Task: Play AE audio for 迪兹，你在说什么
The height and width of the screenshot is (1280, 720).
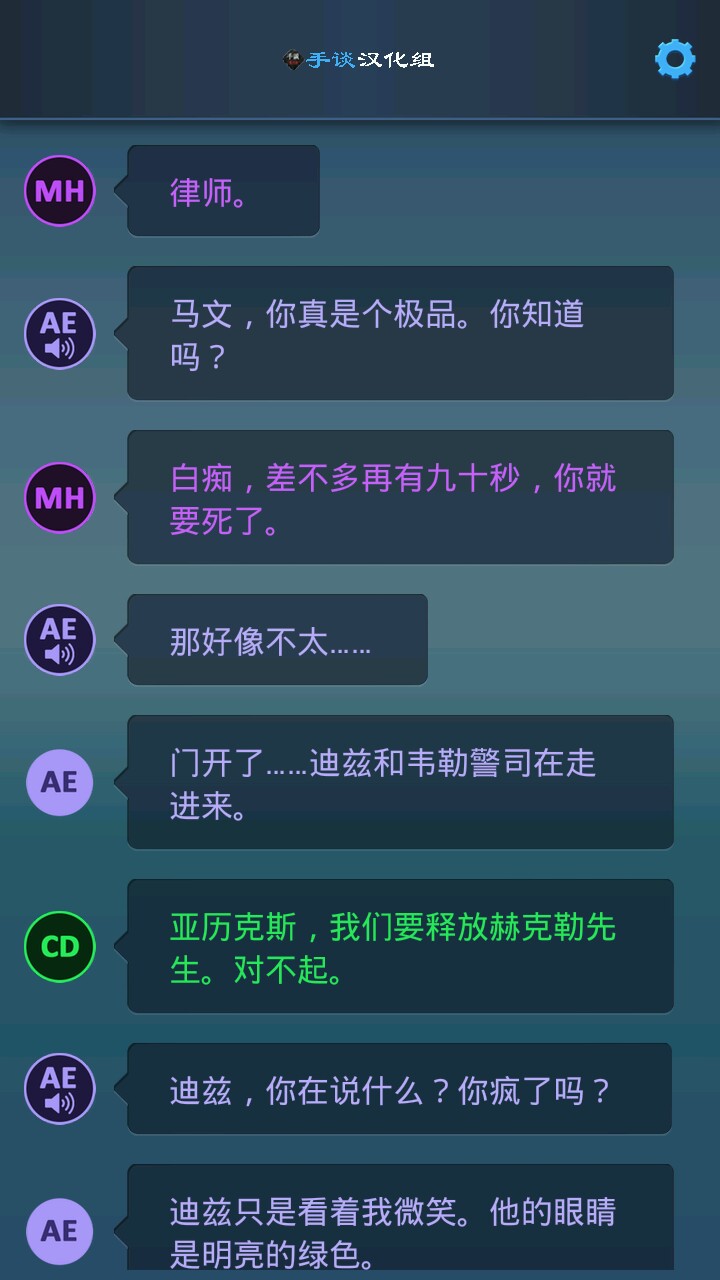Action: [x=59, y=1089]
